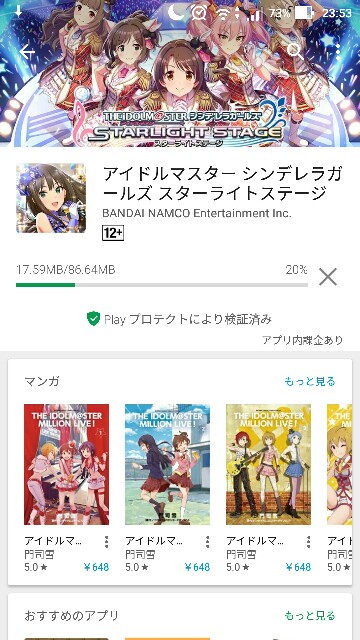Open the 12+ content rating badge
Image resolution: width=360 pixels, height=640 pixels.
pyautogui.click(x=113, y=233)
